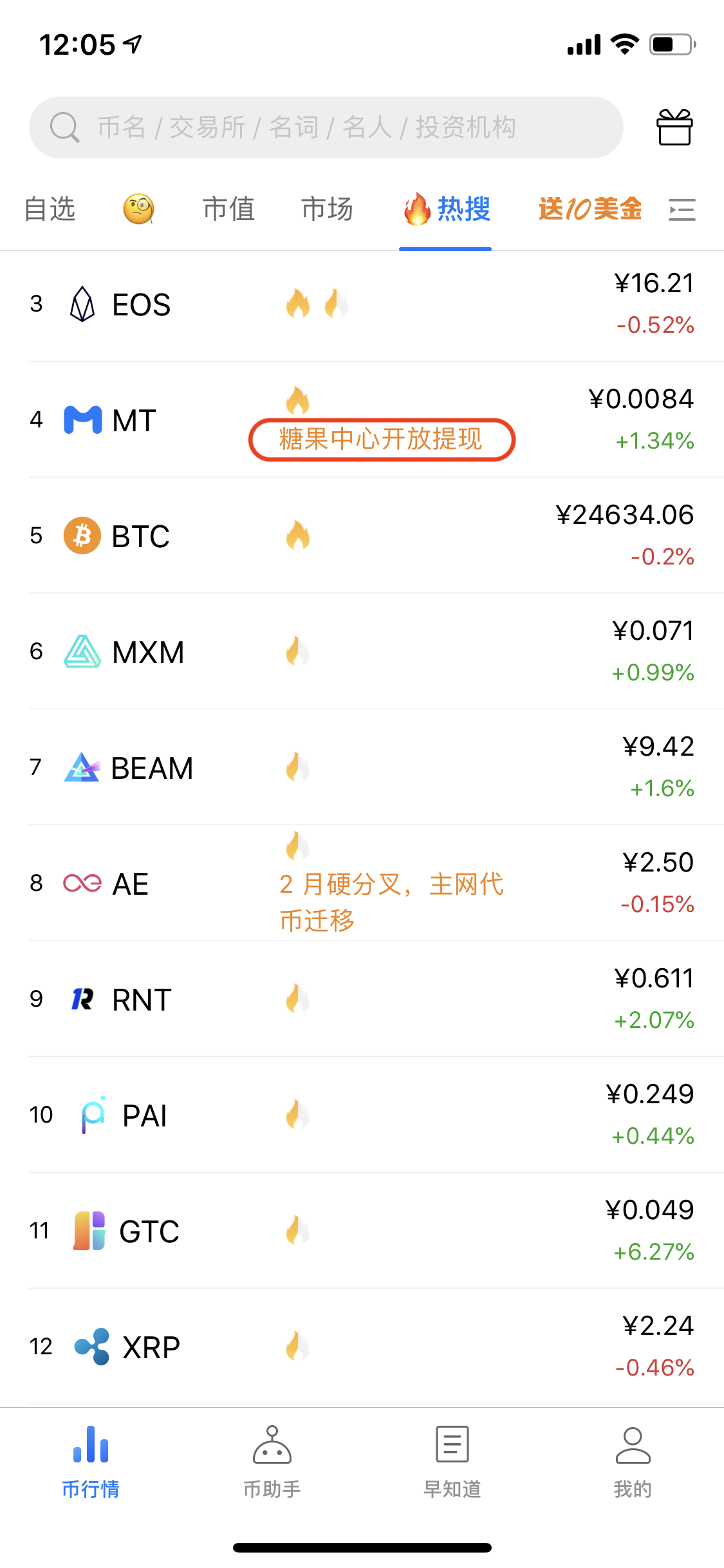Open the tab list menu icon
The height and width of the screenshot is (1568, 724).
(682, 210)
